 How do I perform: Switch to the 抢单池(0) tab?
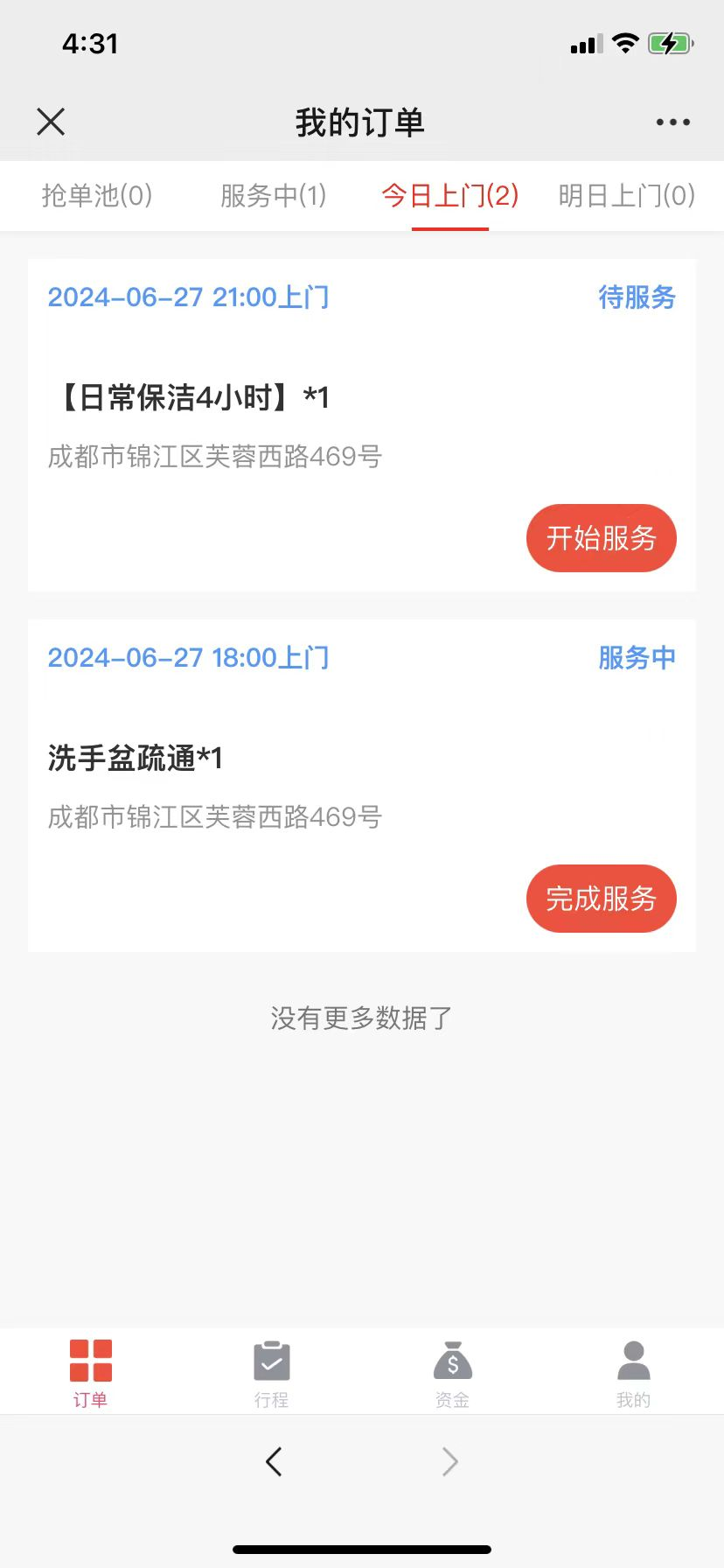pos(97,196)
